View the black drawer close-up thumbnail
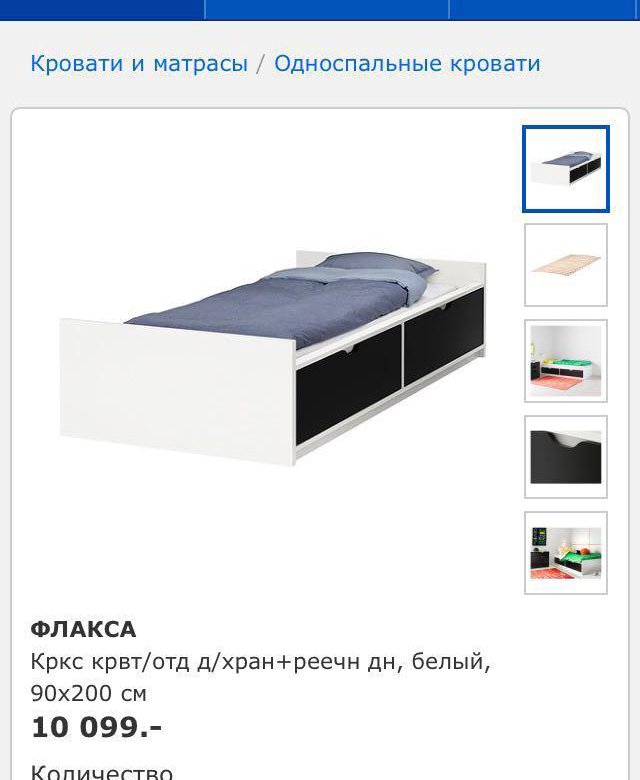Viewport: 640px width, 780px height. point(565,457)
